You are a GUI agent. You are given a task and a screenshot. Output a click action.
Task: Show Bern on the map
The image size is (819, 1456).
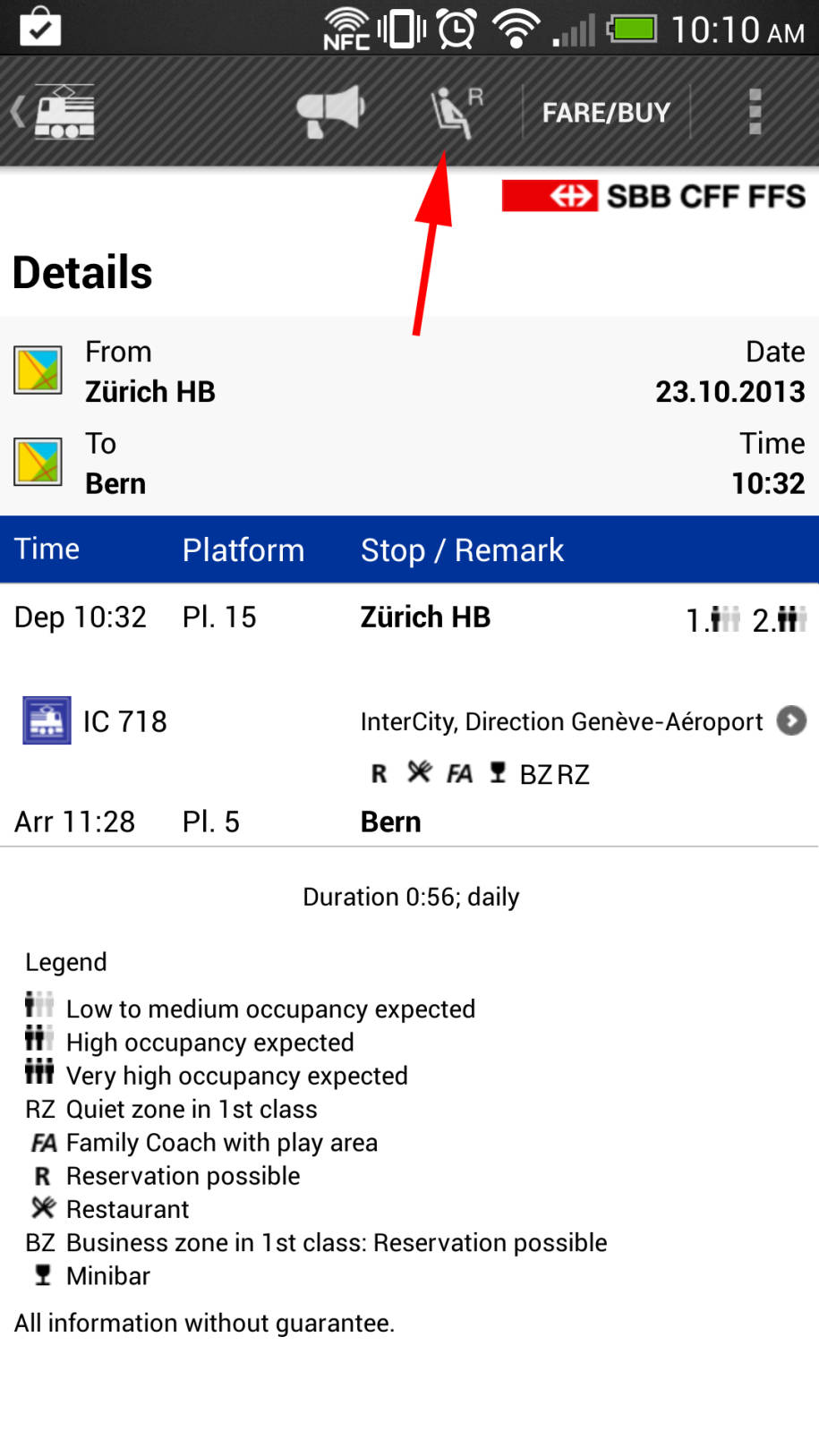tap(38, 462)
